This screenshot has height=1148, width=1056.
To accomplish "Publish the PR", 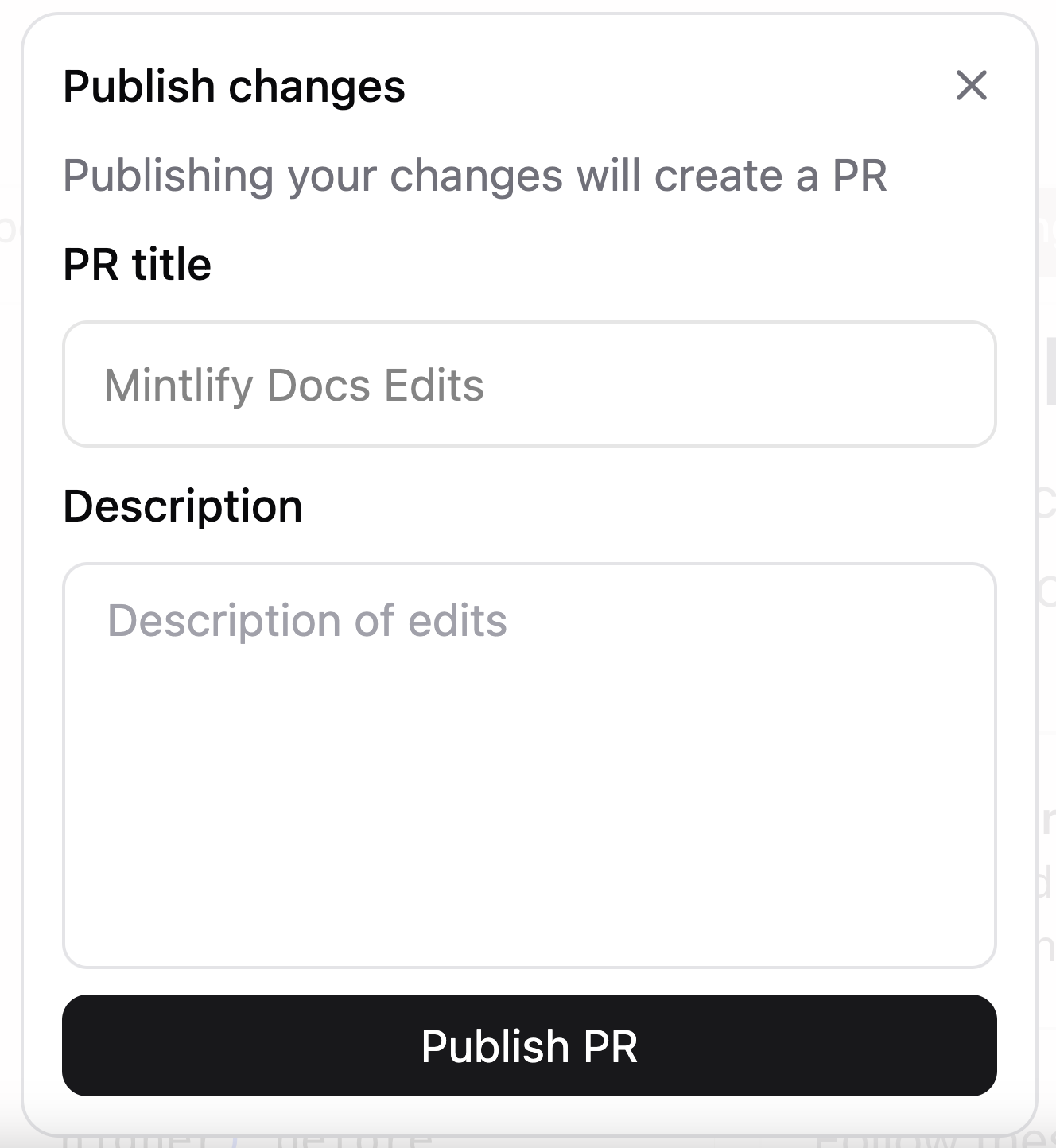I will (x=529, y=1045).
